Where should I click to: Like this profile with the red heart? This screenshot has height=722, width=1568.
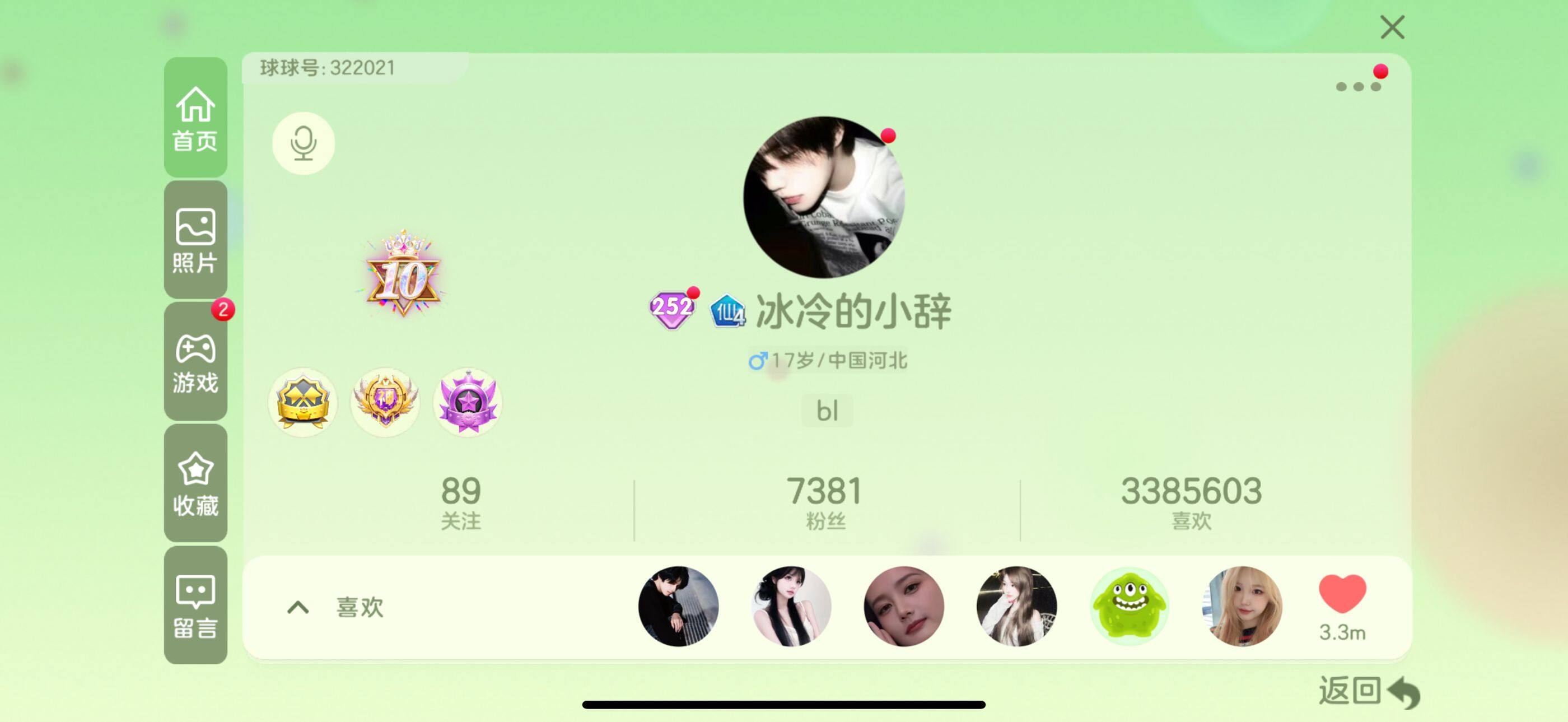pyautogui.click(x=1342, y=594)
